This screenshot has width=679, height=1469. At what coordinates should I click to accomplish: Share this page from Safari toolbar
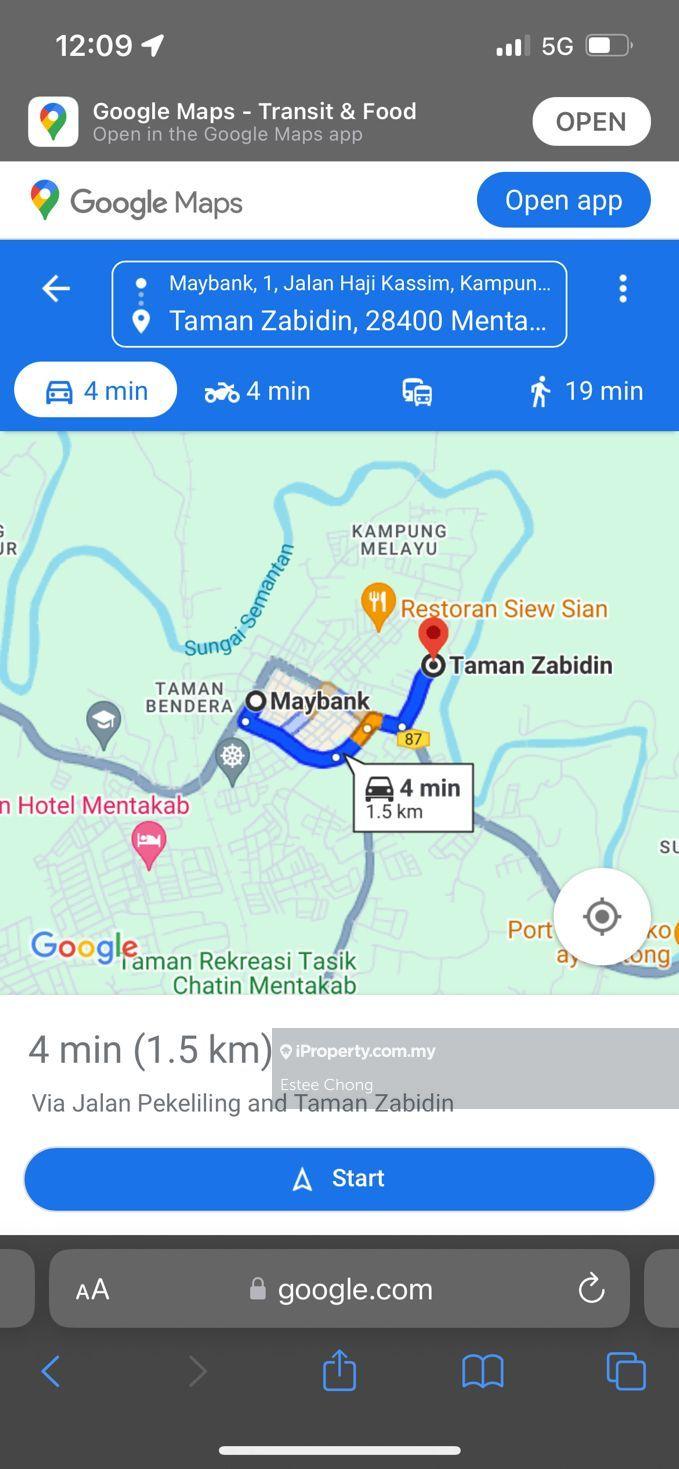coord(339,1370)
